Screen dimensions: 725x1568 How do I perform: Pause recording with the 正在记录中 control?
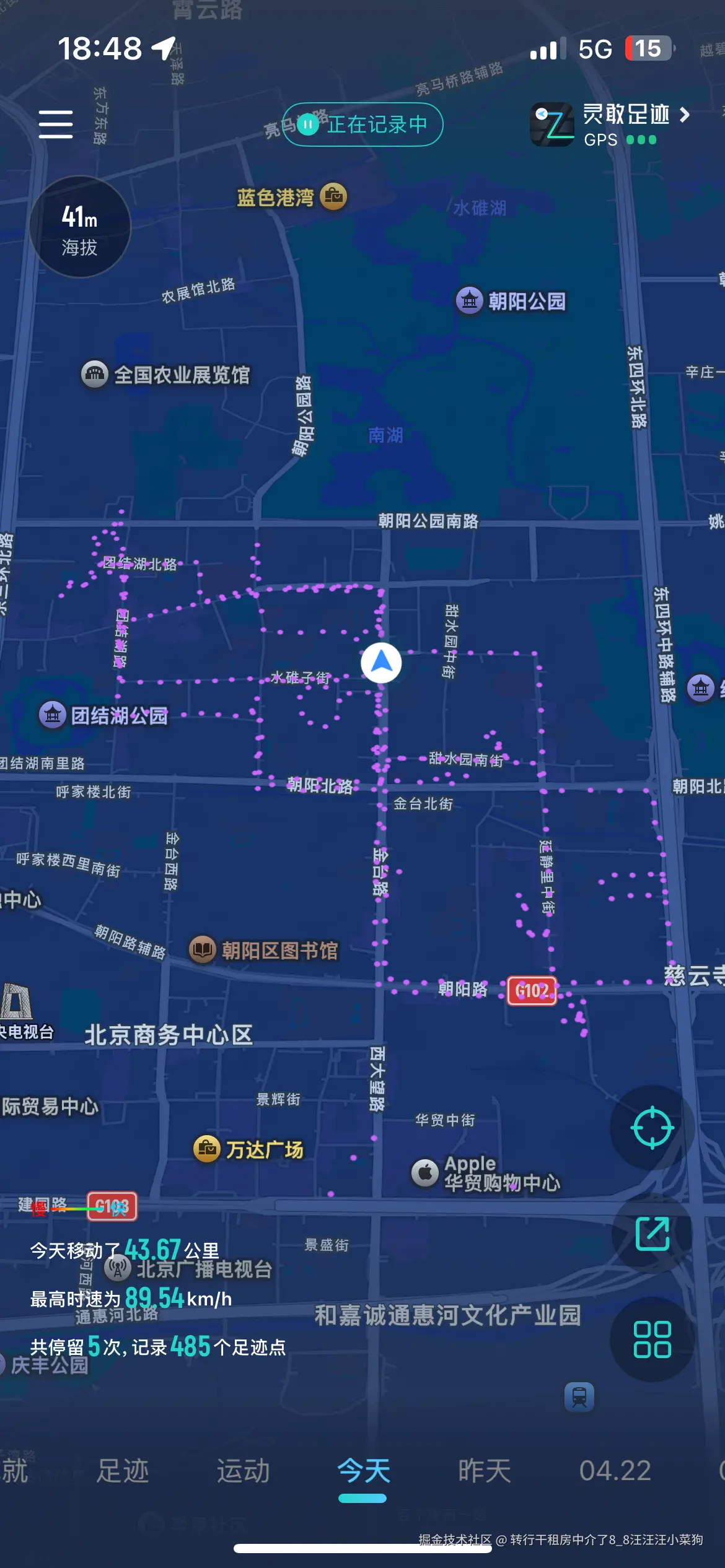362,124
